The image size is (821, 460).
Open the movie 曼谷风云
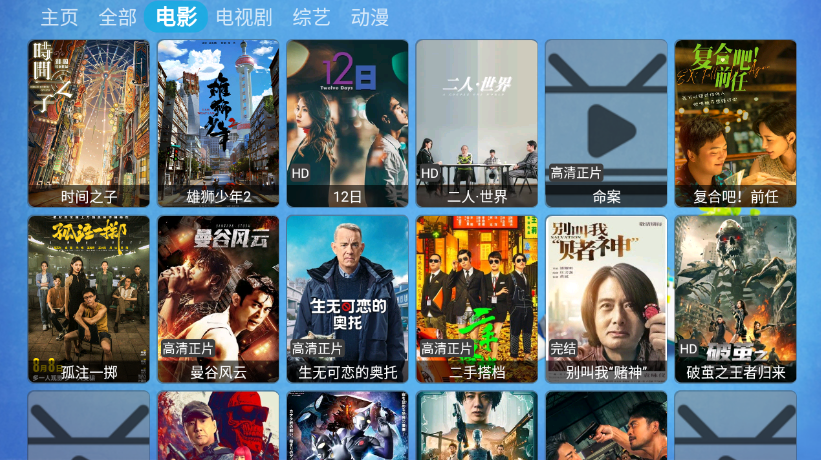[218, 299]
